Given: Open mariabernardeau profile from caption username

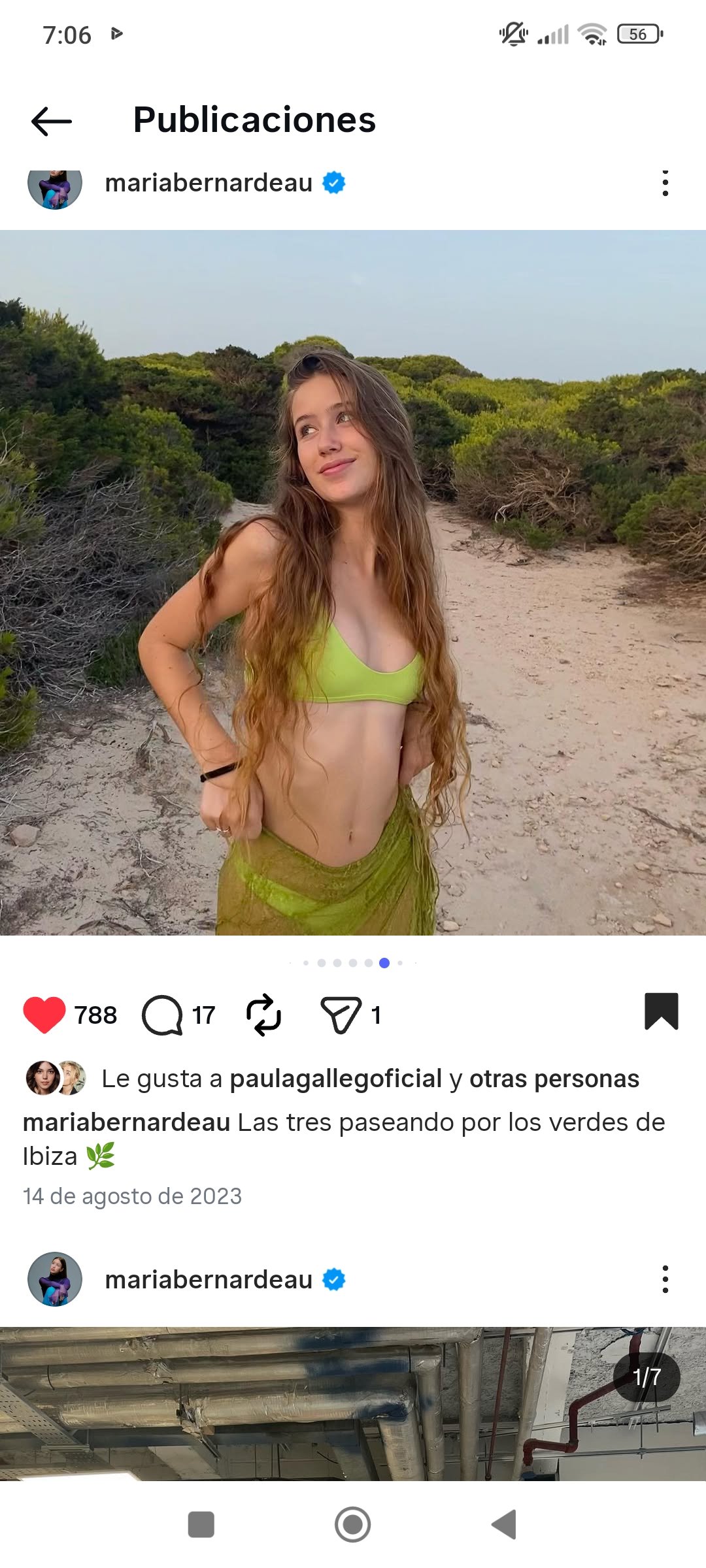Looking at the screenshot, I should coord(126,1122).
